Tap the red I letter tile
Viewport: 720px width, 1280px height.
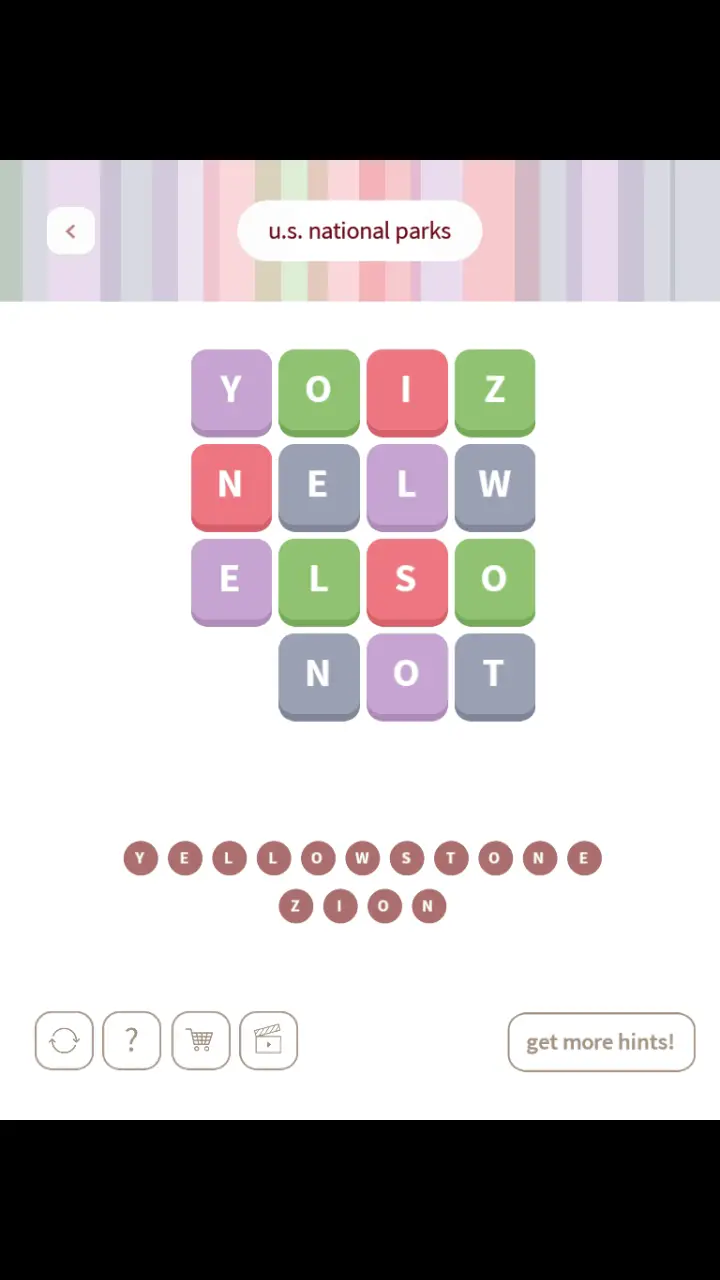[407, 393]
